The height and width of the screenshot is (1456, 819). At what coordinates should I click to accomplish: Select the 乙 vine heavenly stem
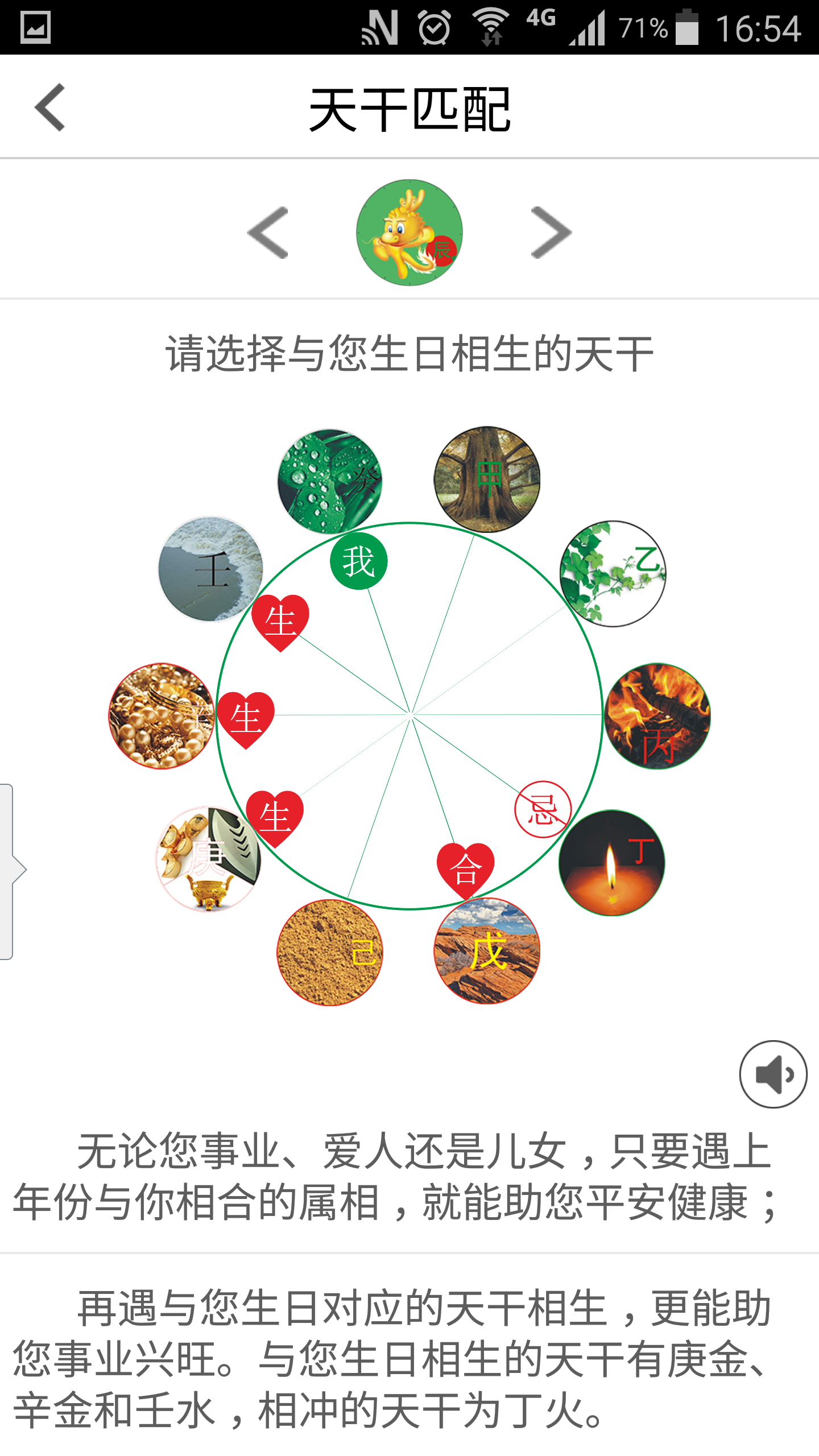pos(613,573)
